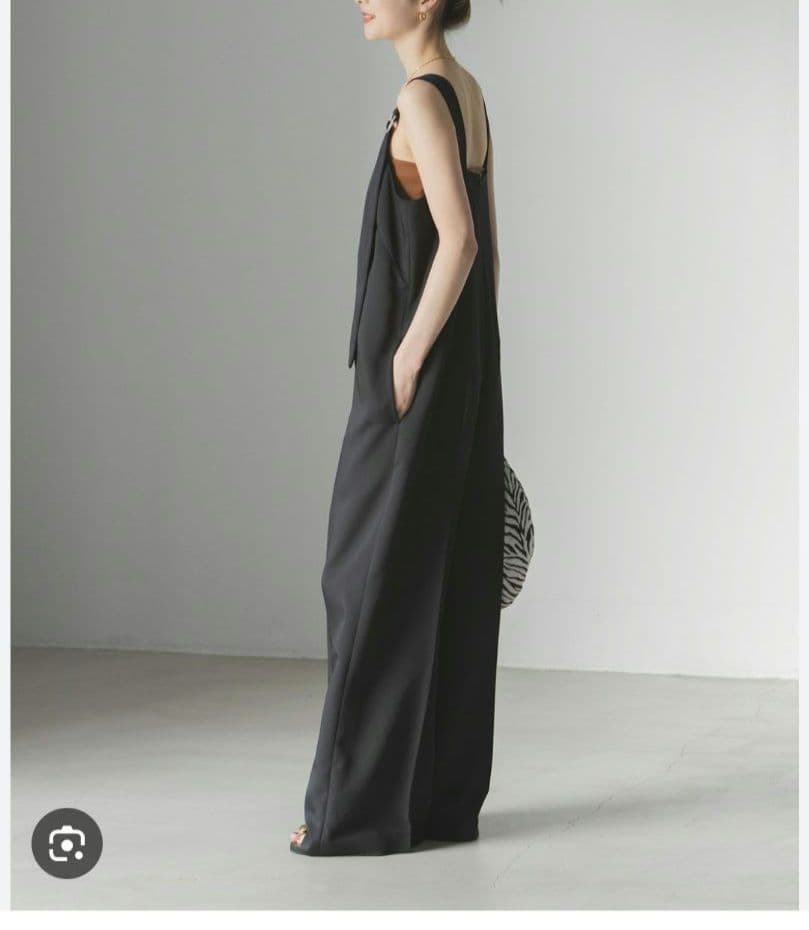809x930 pixels.
Task: Search this image with Google Lens
Action: (67, 843)
